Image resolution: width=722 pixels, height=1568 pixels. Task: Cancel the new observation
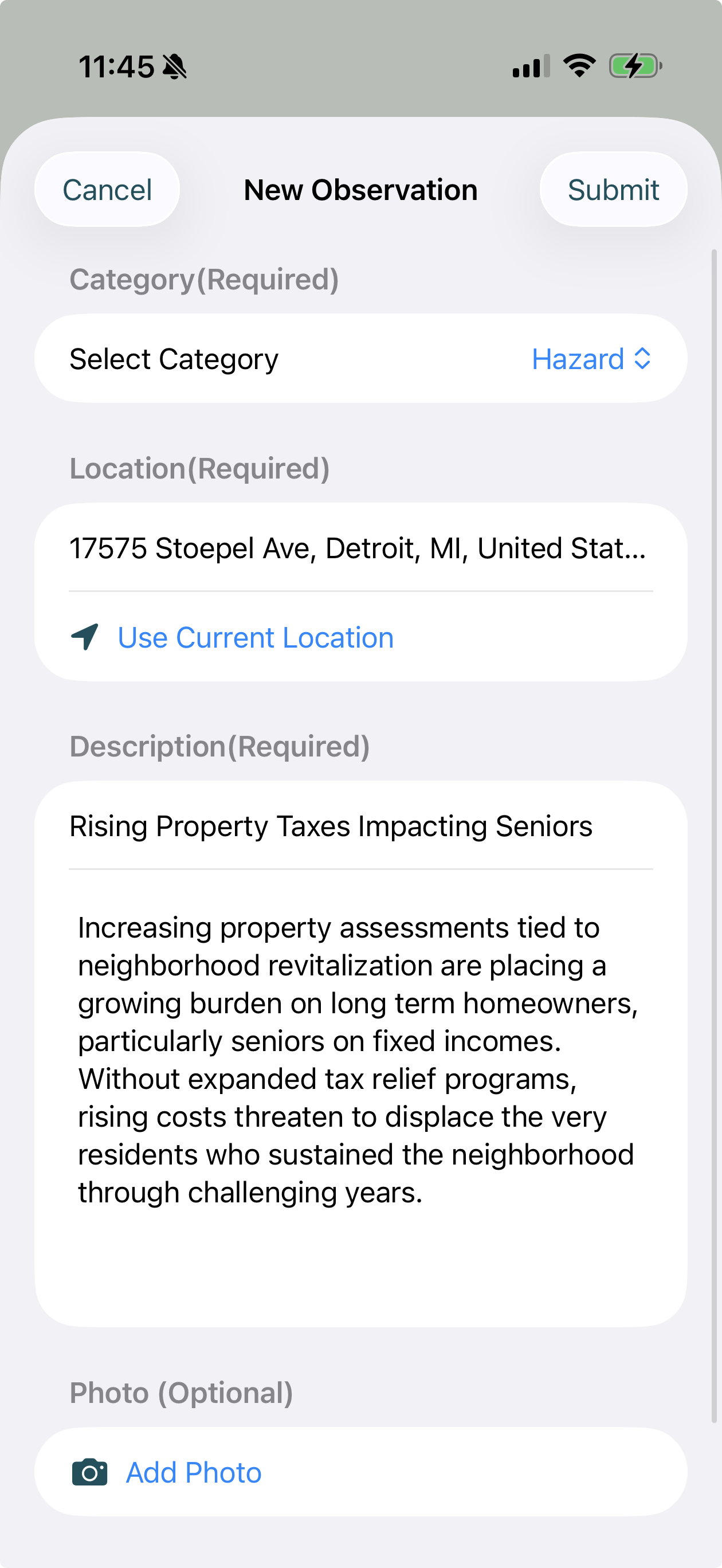point(107,190)
